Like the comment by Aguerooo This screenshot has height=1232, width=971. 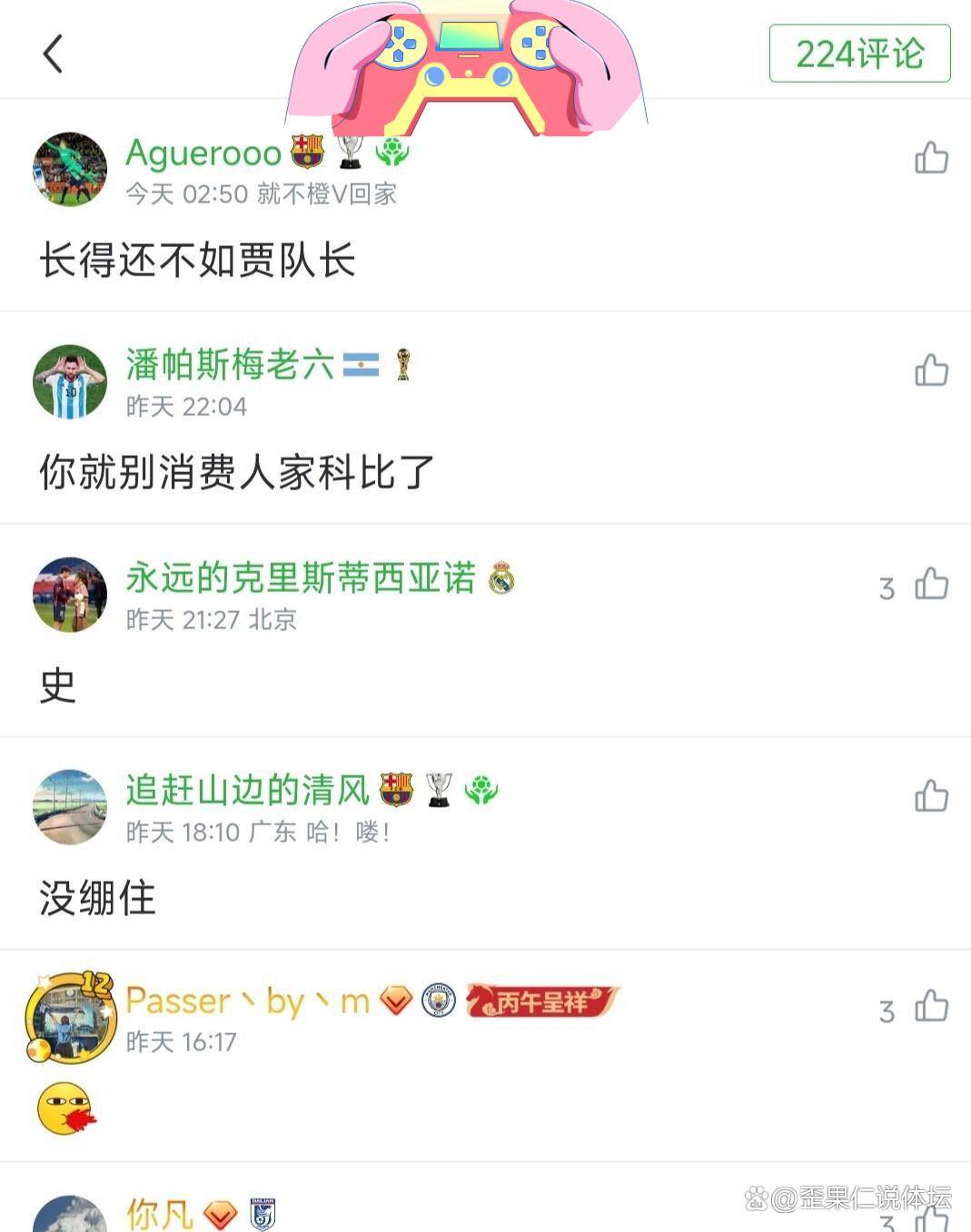click(x=931, y=158)
